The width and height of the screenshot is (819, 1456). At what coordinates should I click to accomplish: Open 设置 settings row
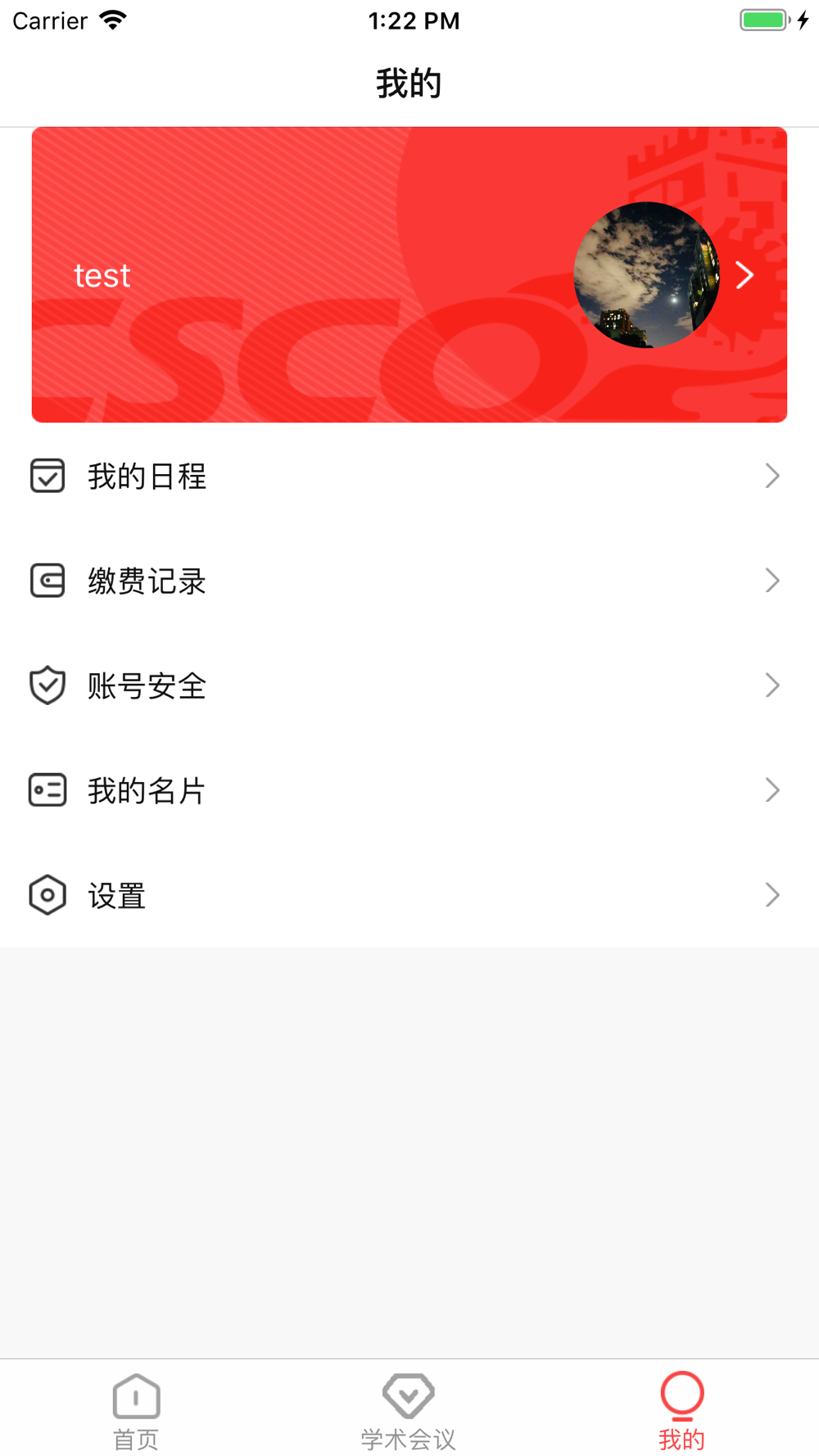pos(409,895)
